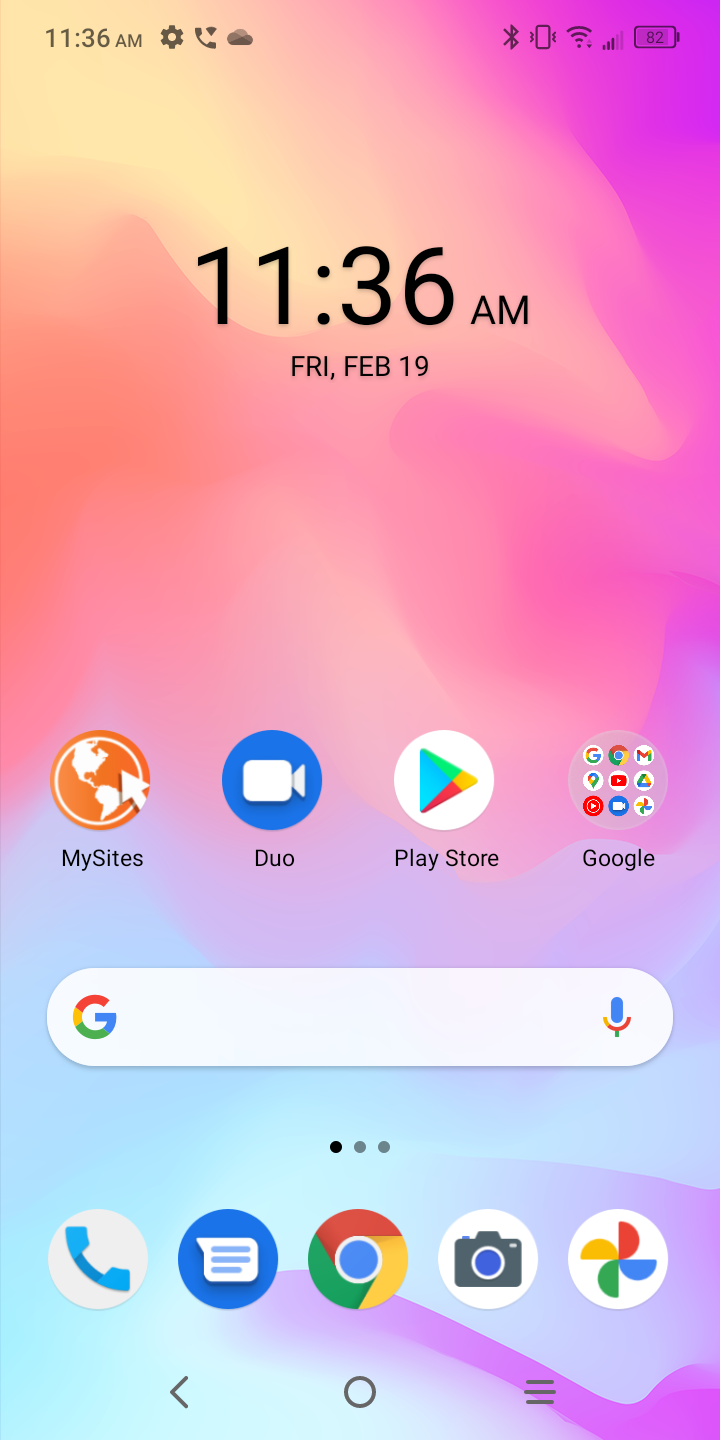Open Google Photos

[x=617, y=1259]
